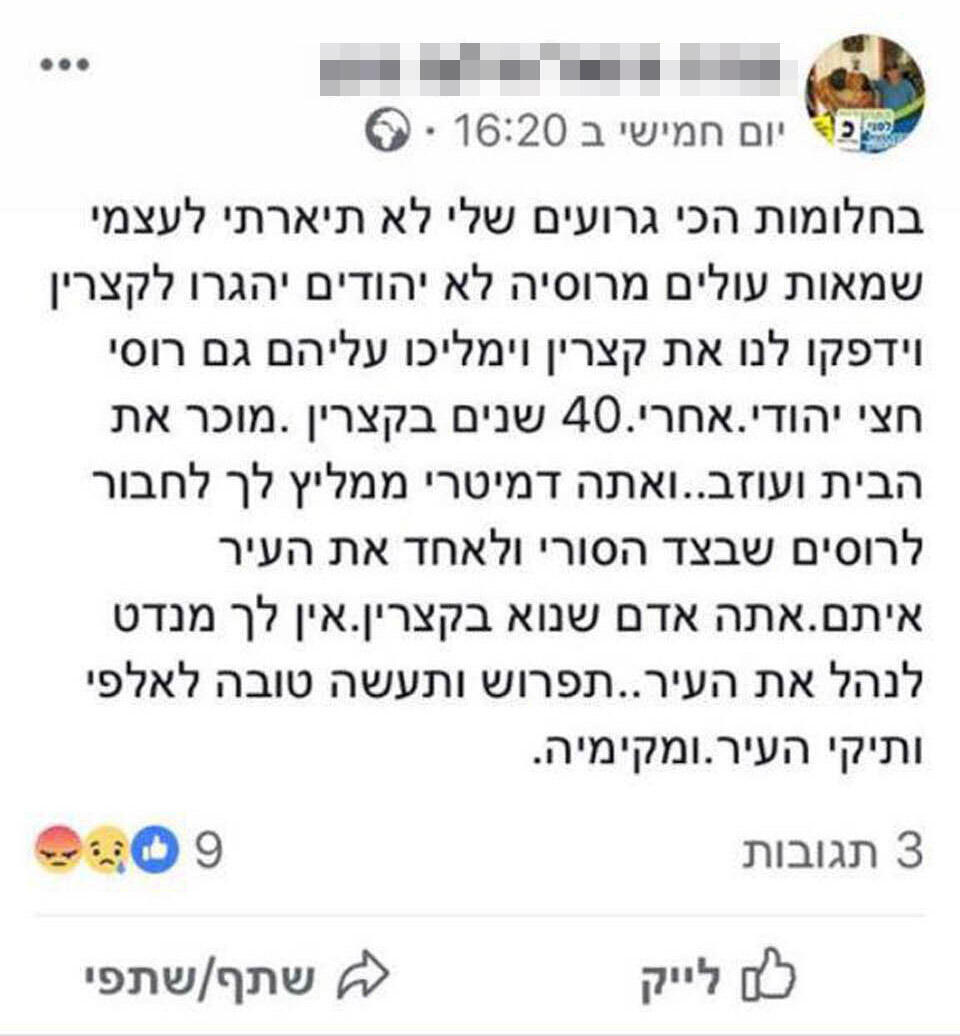The image size is (960, 1036).
Task: Open the three-dot post options menu
Action: point(65,65)
